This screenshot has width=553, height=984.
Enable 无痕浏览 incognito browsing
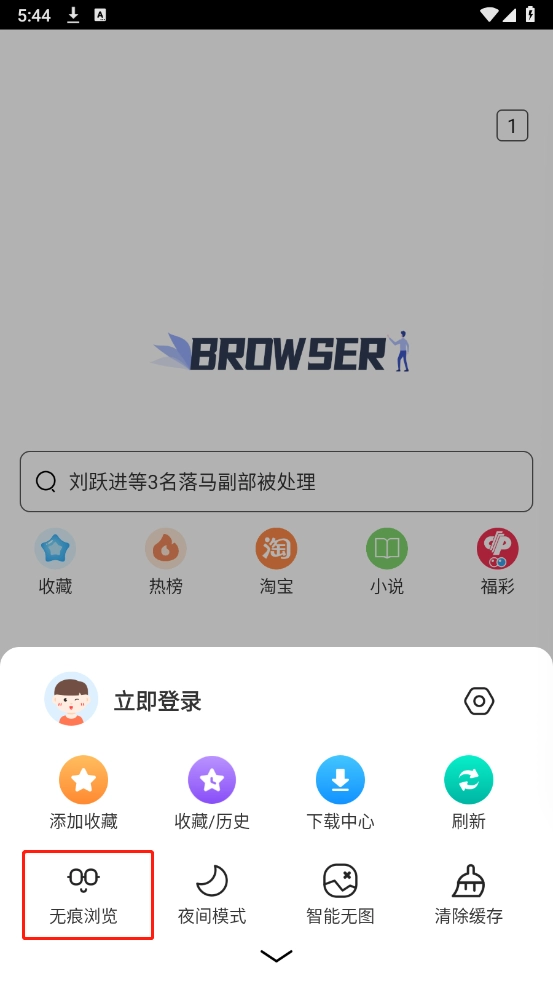pos(83,895)
